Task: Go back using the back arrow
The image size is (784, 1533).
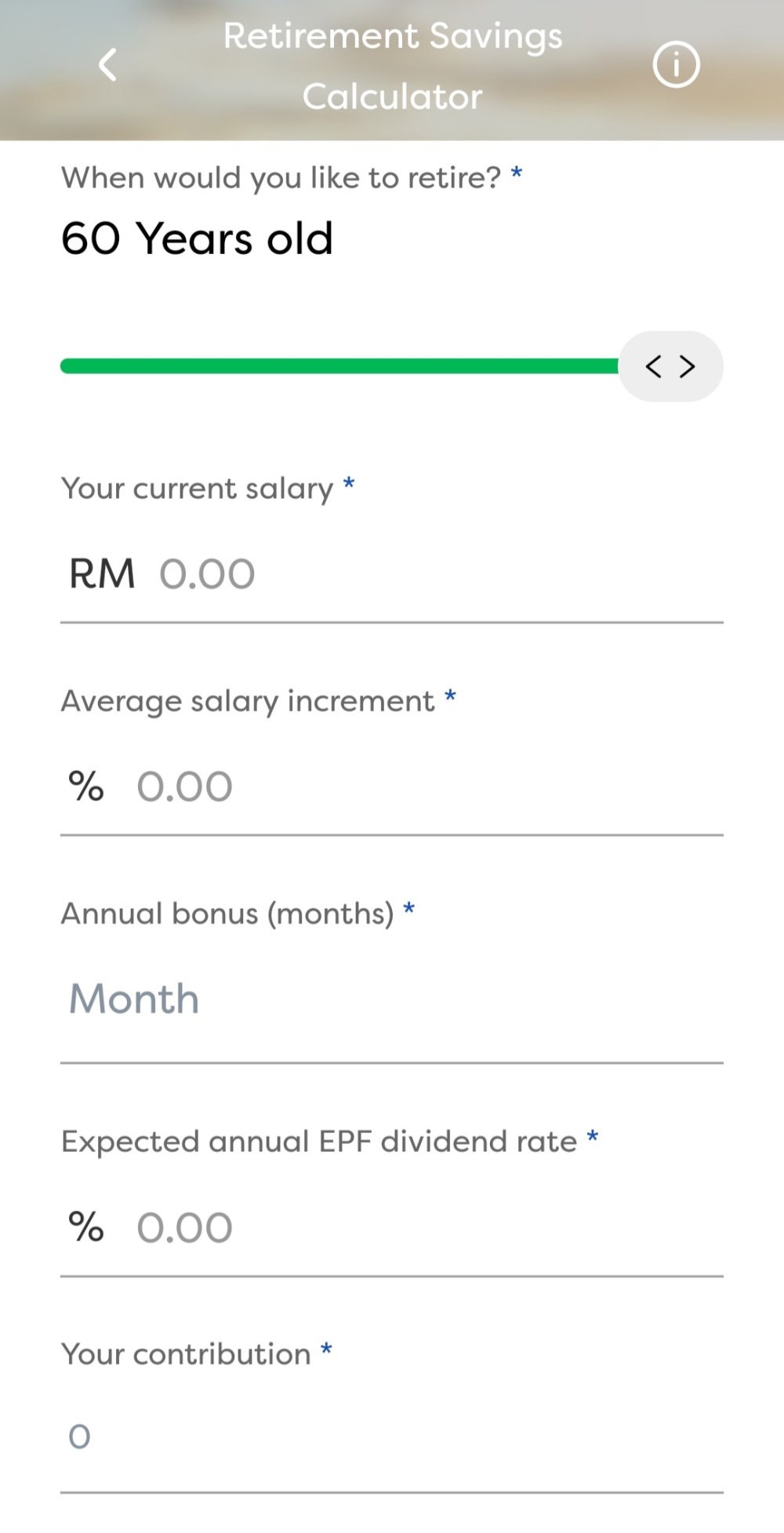Action: point(107,64)
